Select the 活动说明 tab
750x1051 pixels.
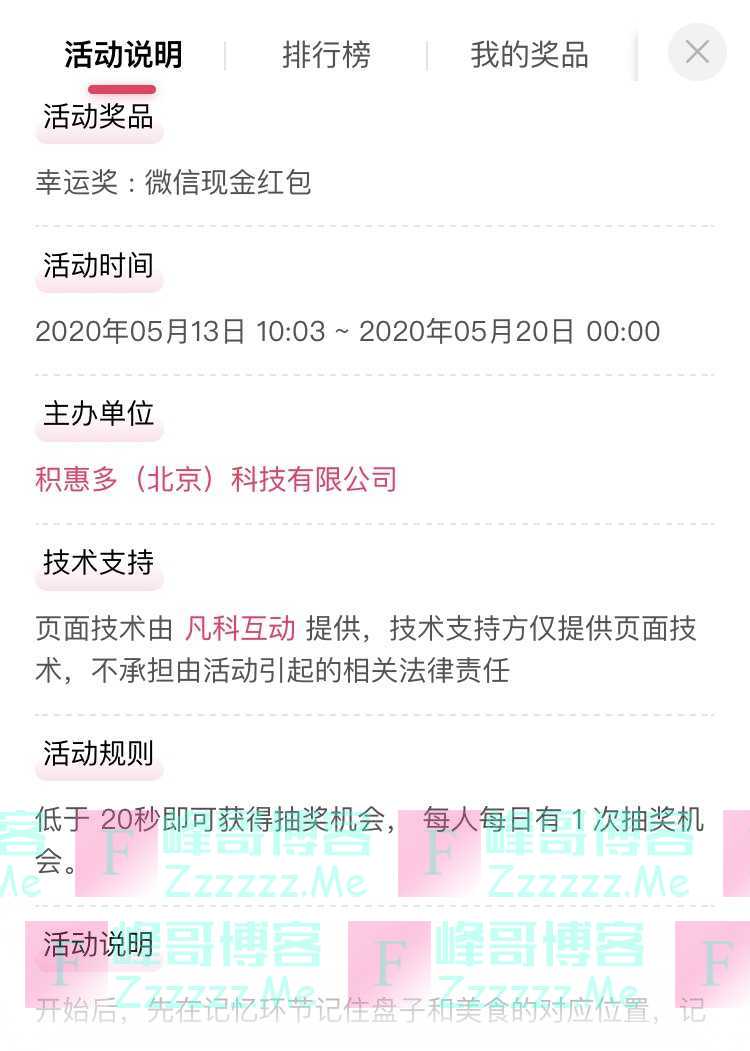123,55
